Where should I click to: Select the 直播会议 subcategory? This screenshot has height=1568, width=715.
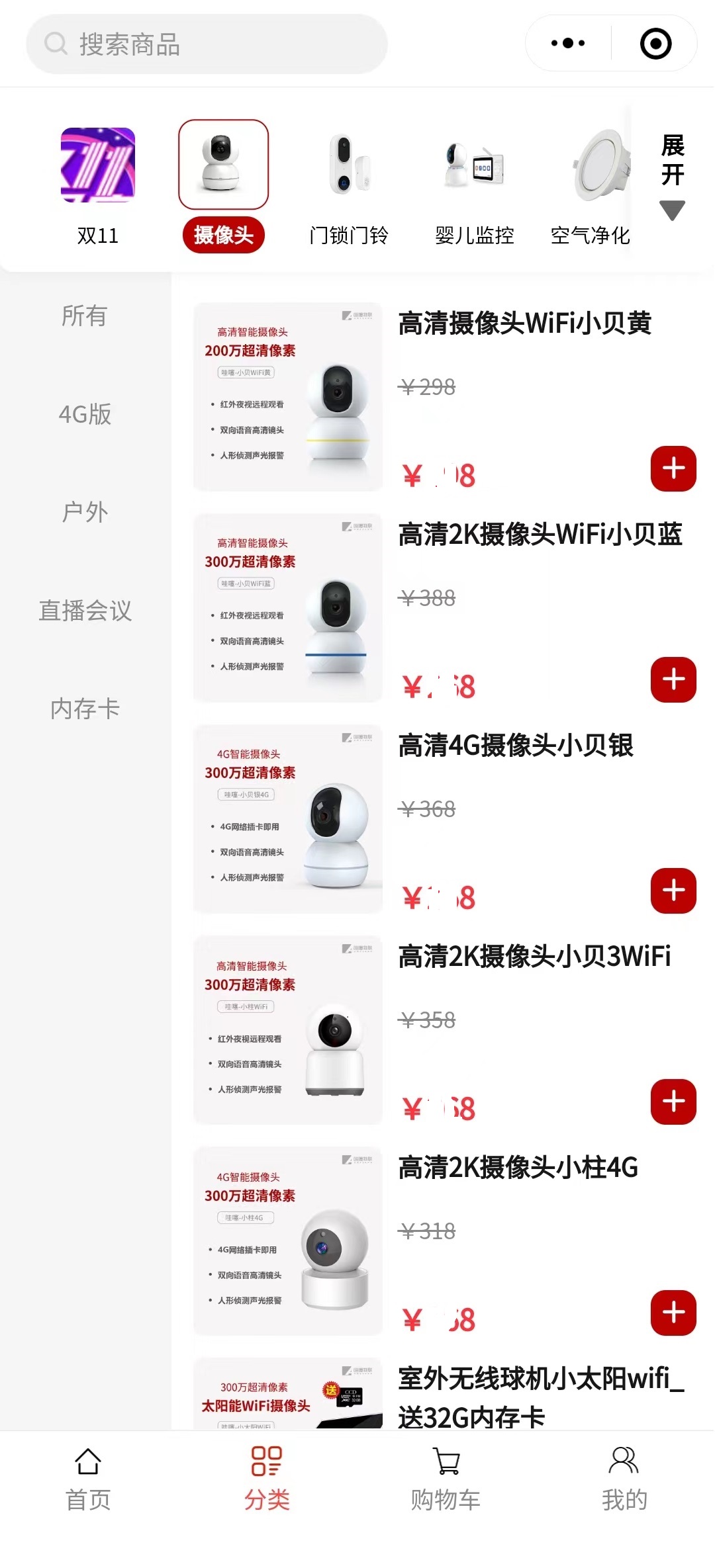85,610
